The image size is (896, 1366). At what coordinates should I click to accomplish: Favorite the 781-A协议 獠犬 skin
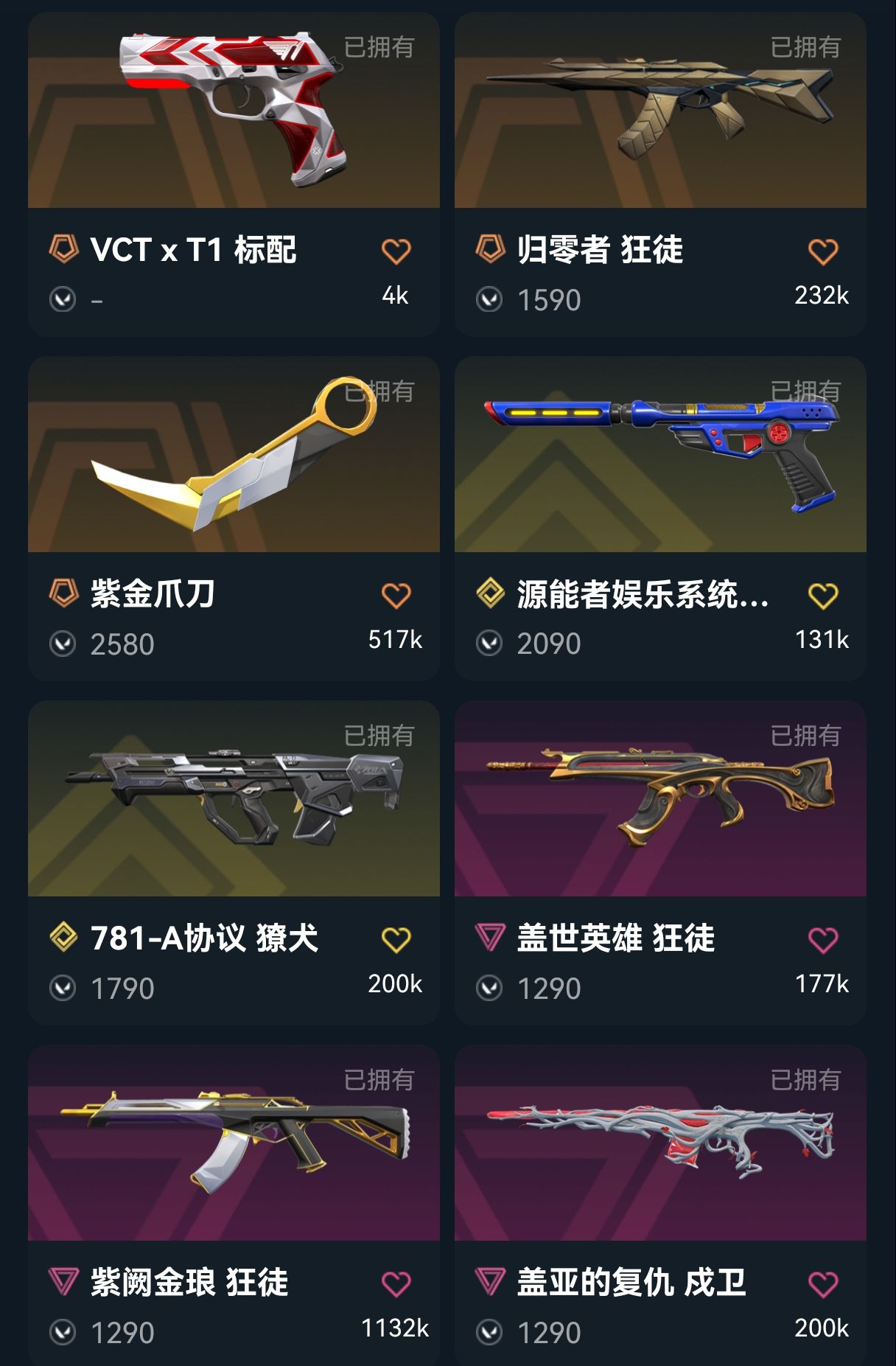pos(396,940)
